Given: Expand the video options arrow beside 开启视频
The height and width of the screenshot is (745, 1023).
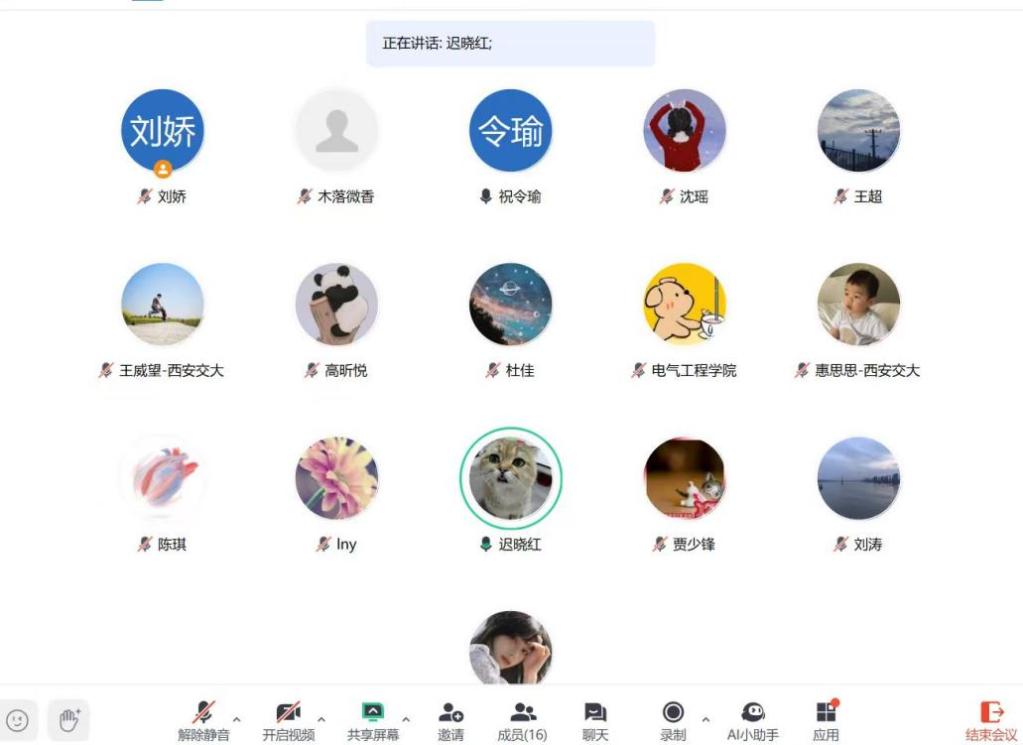Looking at the screenshot, I should [x=321, y=719].
